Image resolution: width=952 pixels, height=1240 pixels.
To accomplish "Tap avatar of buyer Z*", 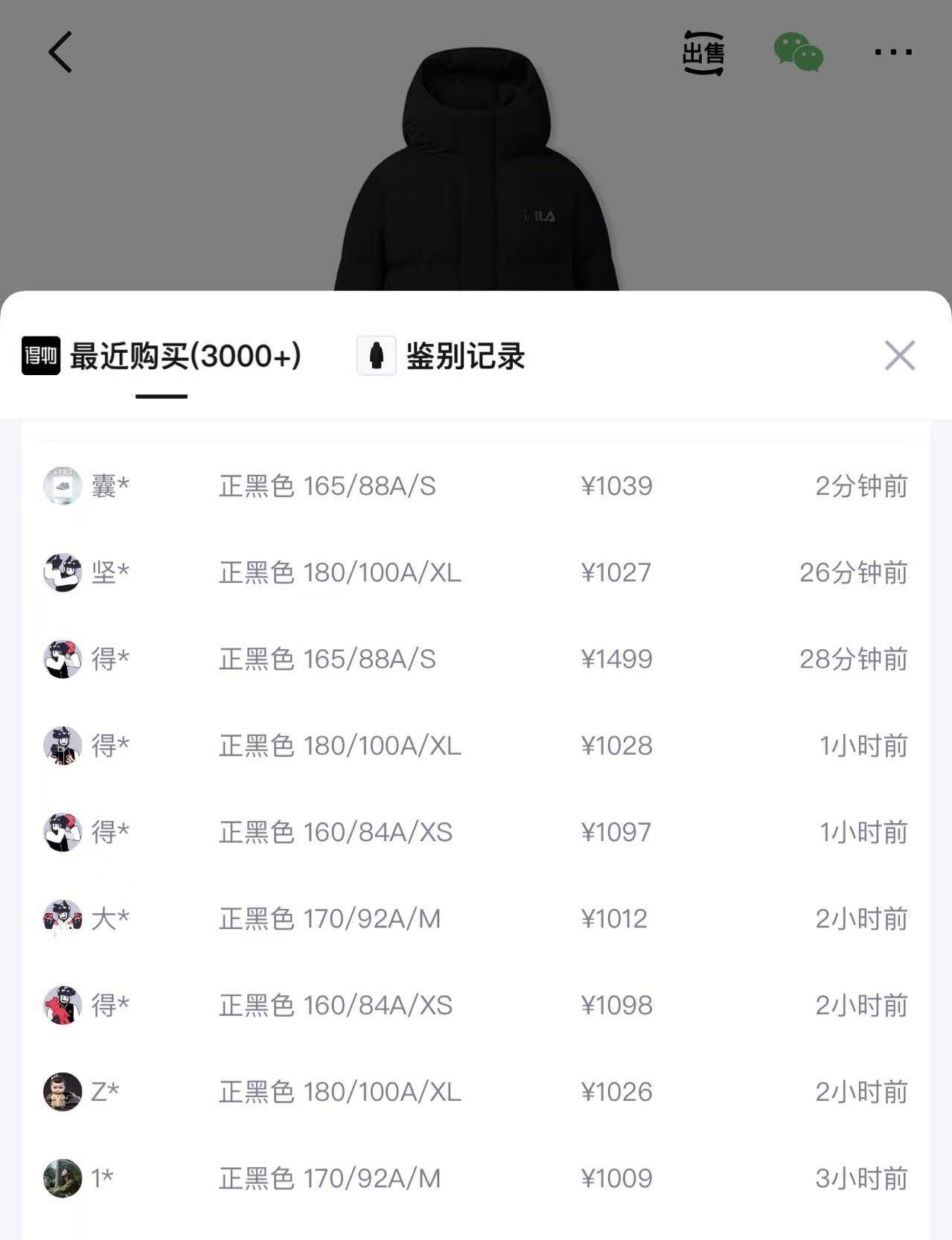I will [x=63, y=1093].
